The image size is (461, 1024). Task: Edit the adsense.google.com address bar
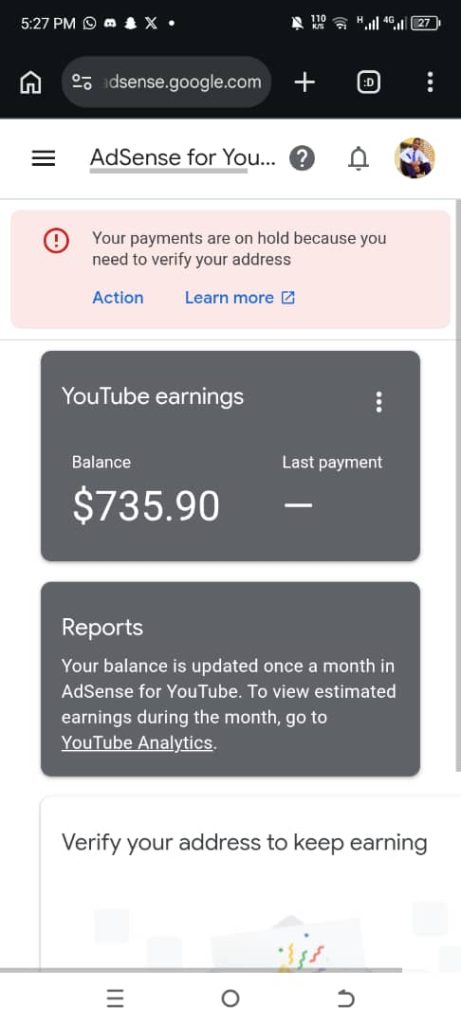pos(167,82)
